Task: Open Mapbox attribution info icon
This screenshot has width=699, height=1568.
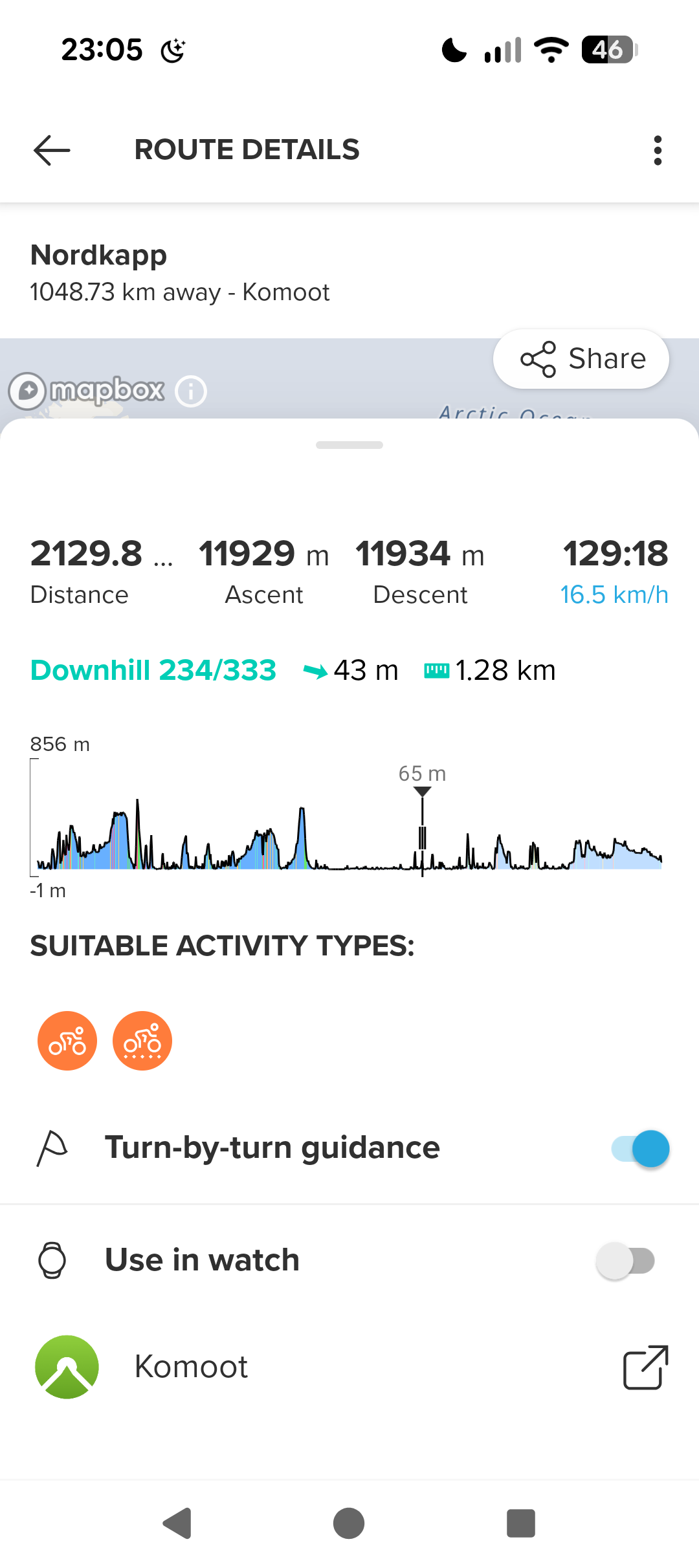Action: tap(191, 391)
